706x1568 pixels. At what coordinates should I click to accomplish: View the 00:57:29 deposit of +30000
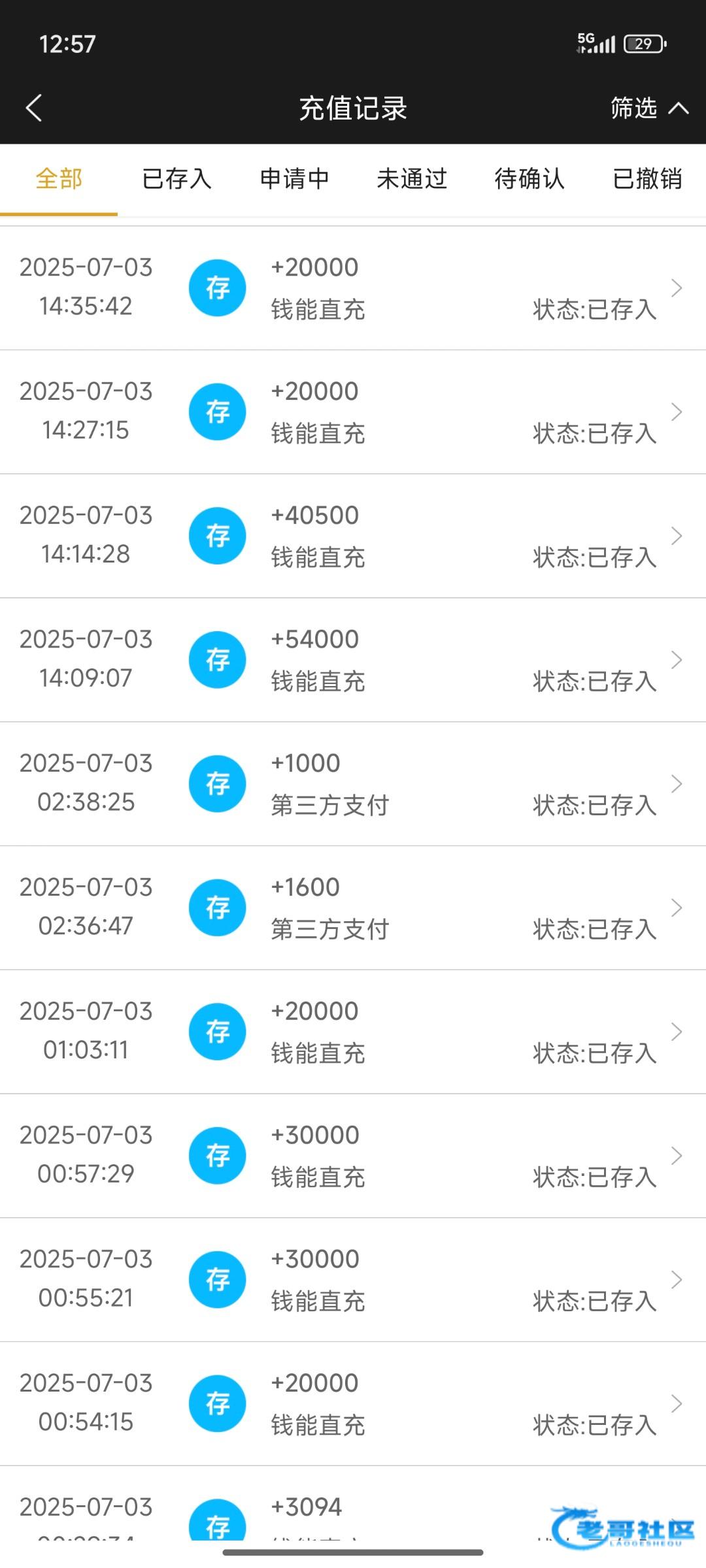tap(353, 1156)
